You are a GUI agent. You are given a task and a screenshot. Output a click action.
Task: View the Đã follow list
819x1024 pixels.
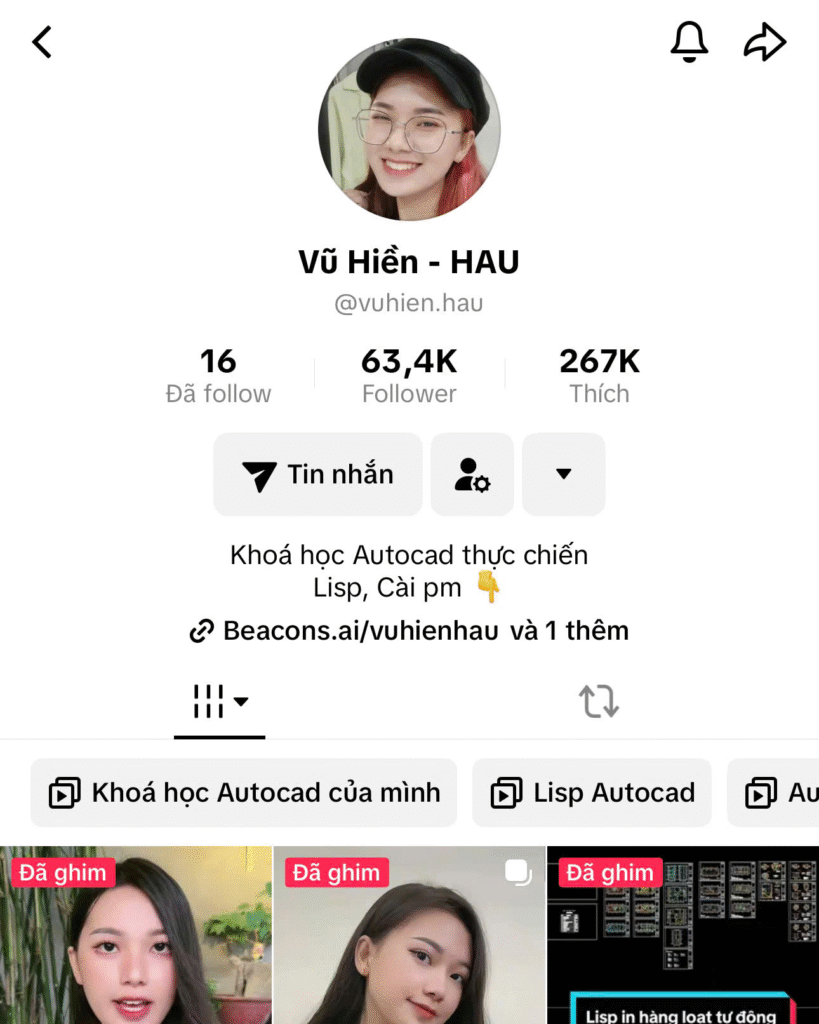click(x=218, y=376)
